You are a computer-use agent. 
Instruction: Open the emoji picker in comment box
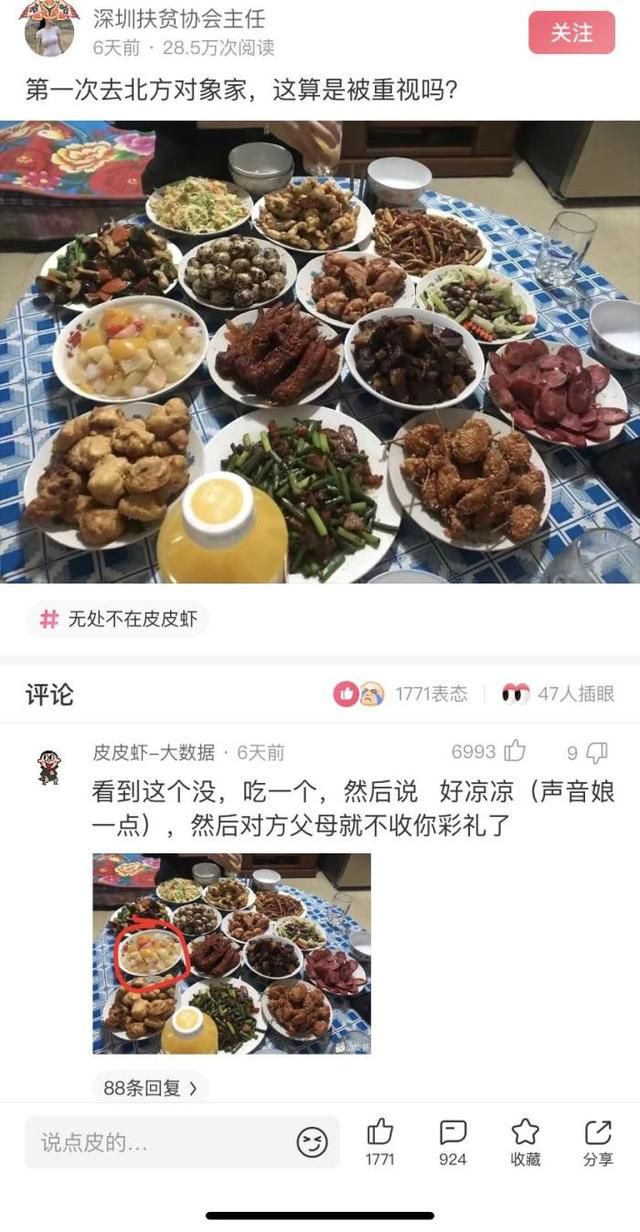(x=312, y=1142)
